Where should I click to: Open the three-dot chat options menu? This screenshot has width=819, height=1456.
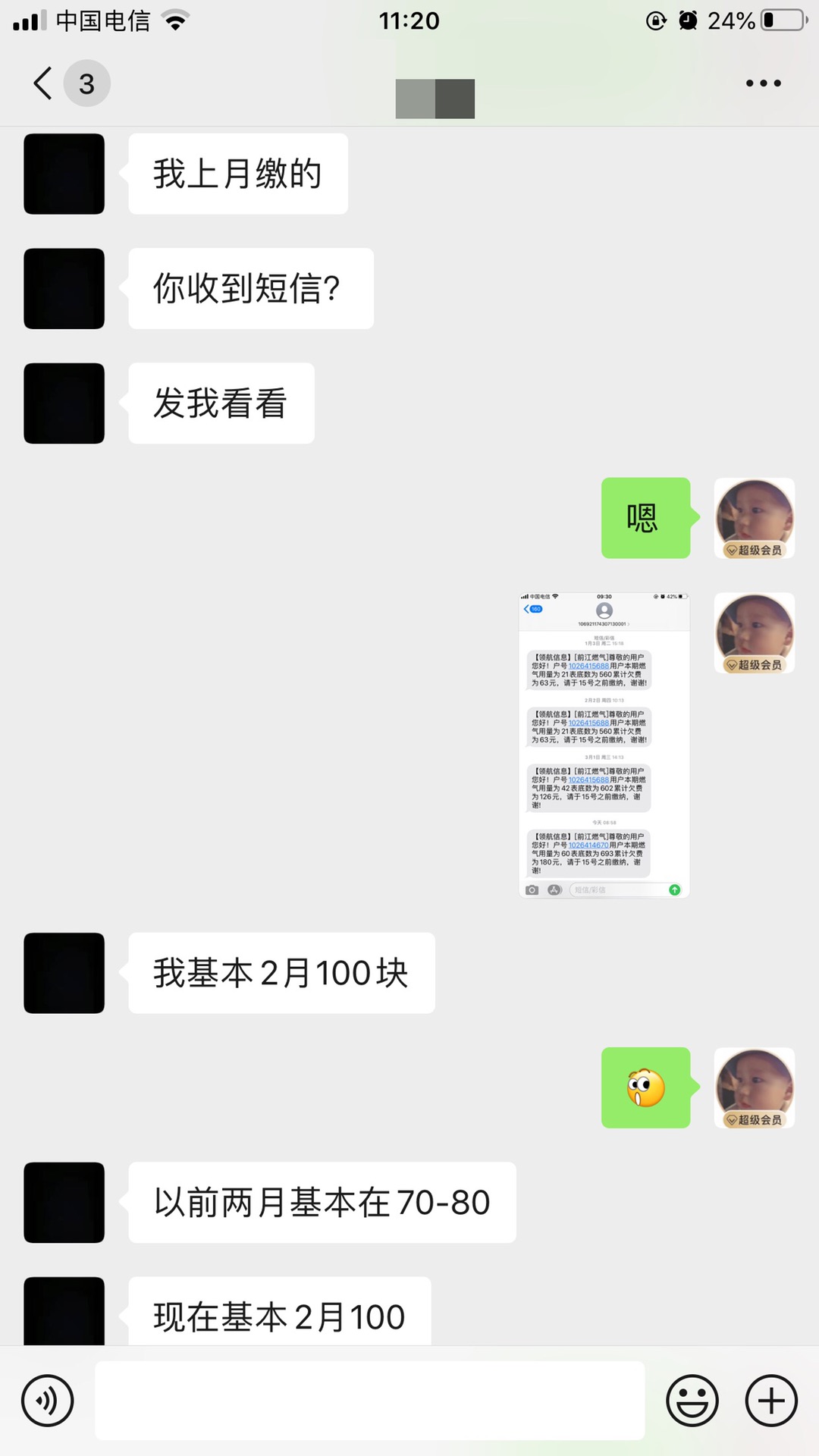pos(763,83)
